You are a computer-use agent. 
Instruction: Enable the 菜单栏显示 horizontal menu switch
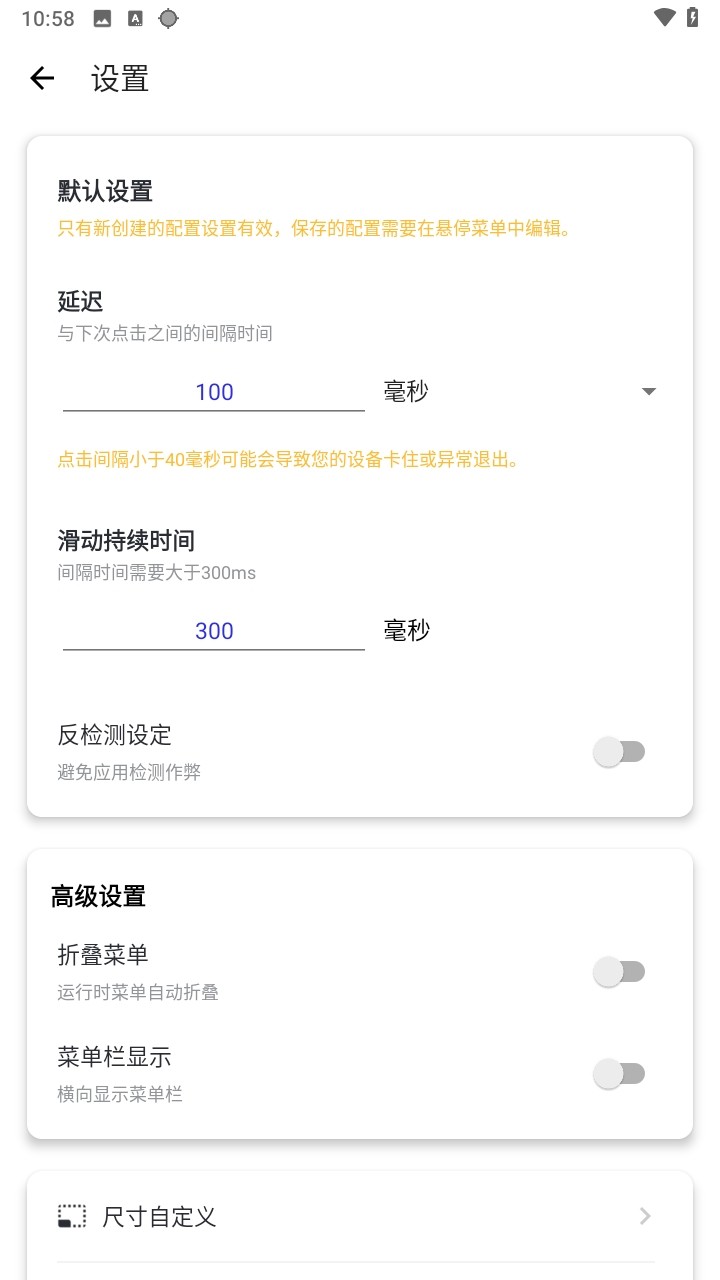(620, 1073)
